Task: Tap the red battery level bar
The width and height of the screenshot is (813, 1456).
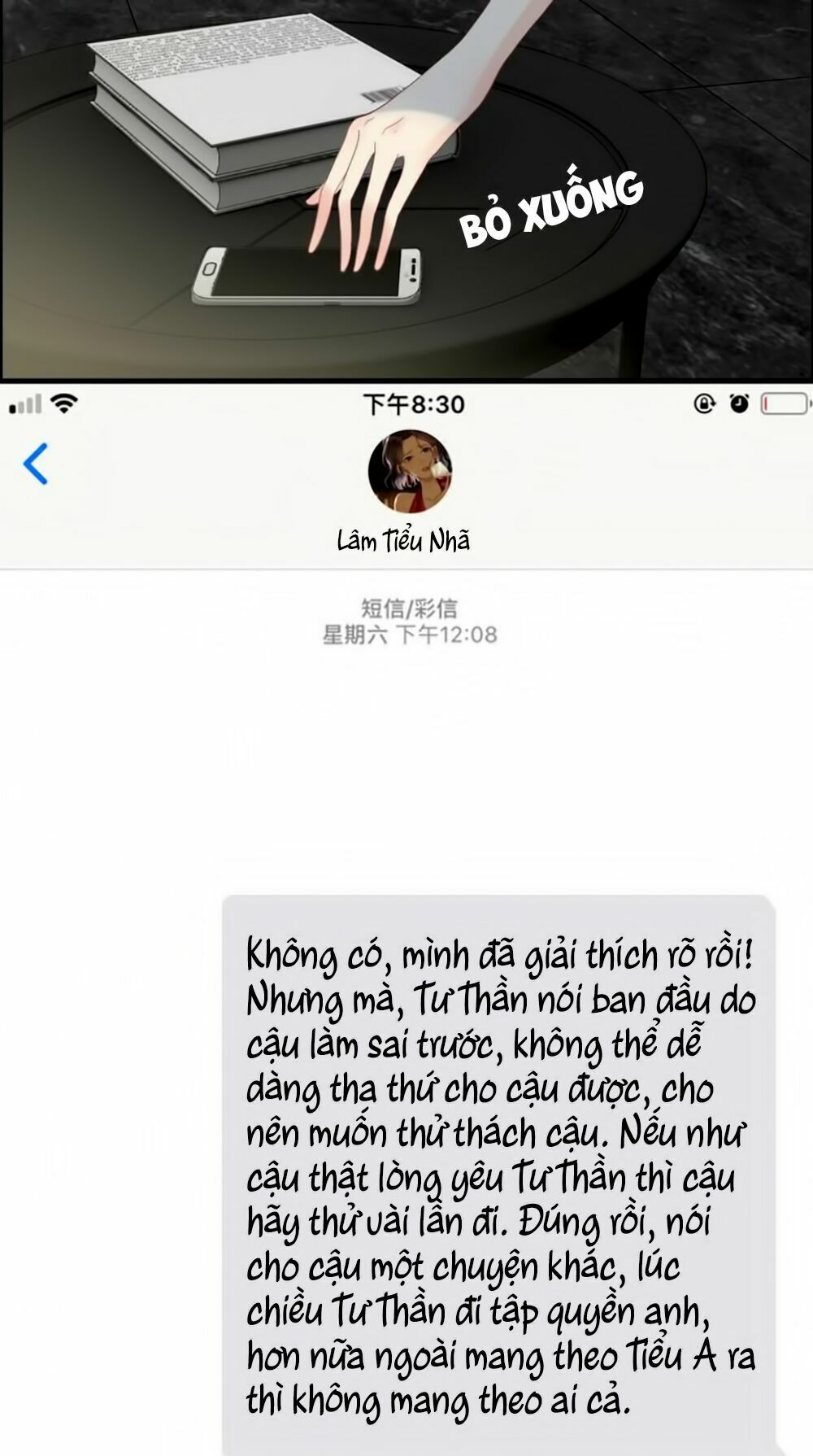Action: 766,401
